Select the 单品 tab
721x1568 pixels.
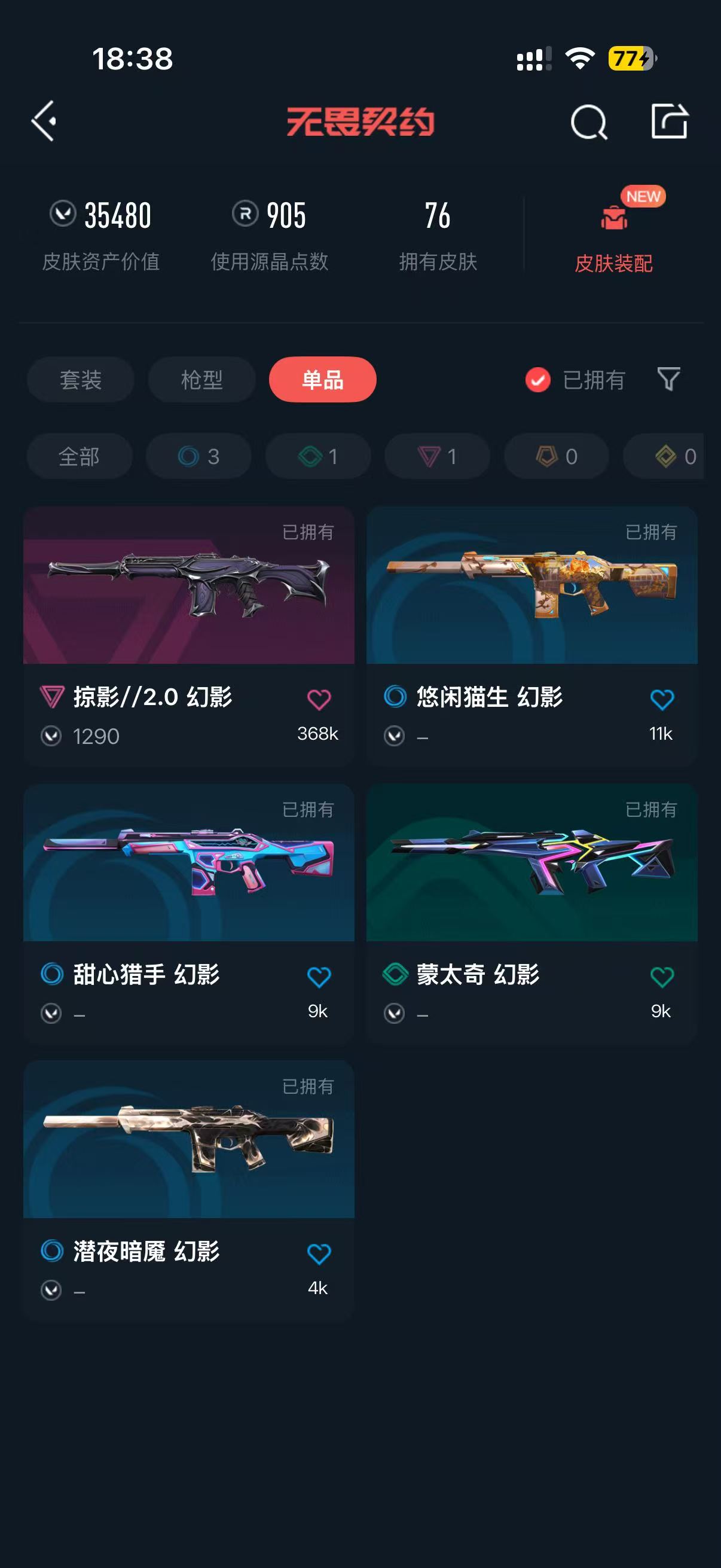322,380
